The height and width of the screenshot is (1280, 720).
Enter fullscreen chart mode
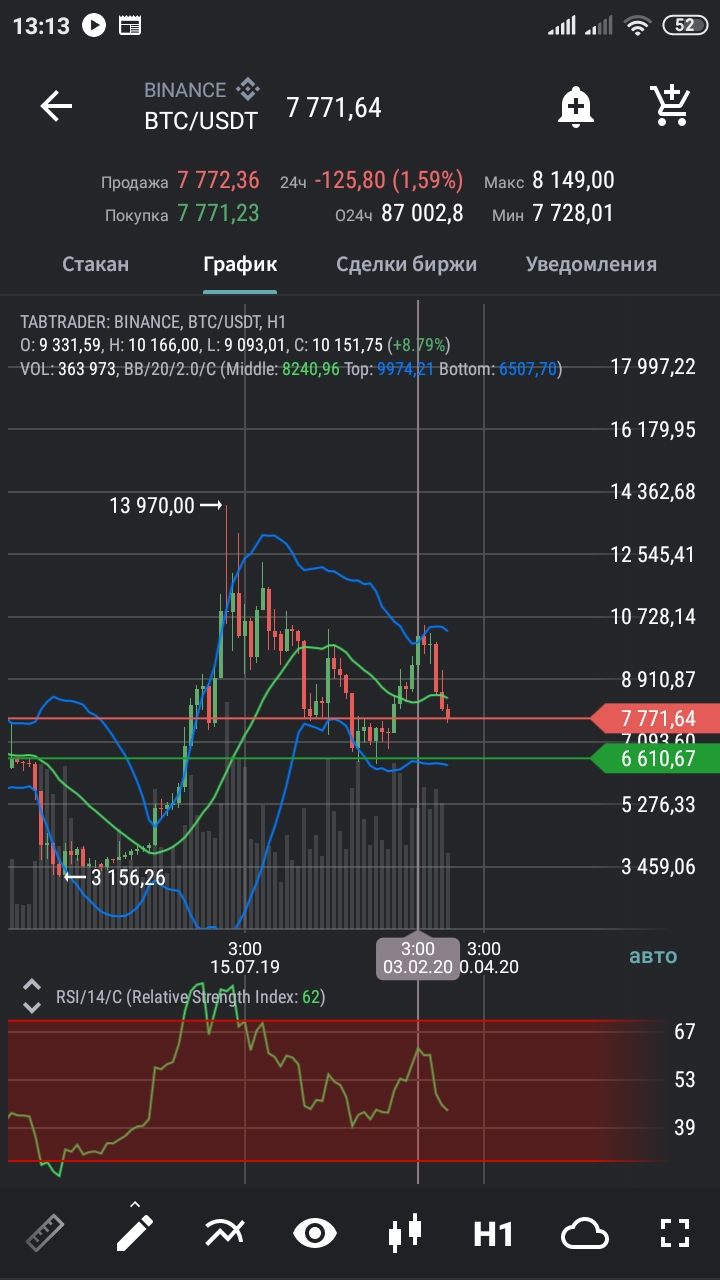tap(676, 1233)
